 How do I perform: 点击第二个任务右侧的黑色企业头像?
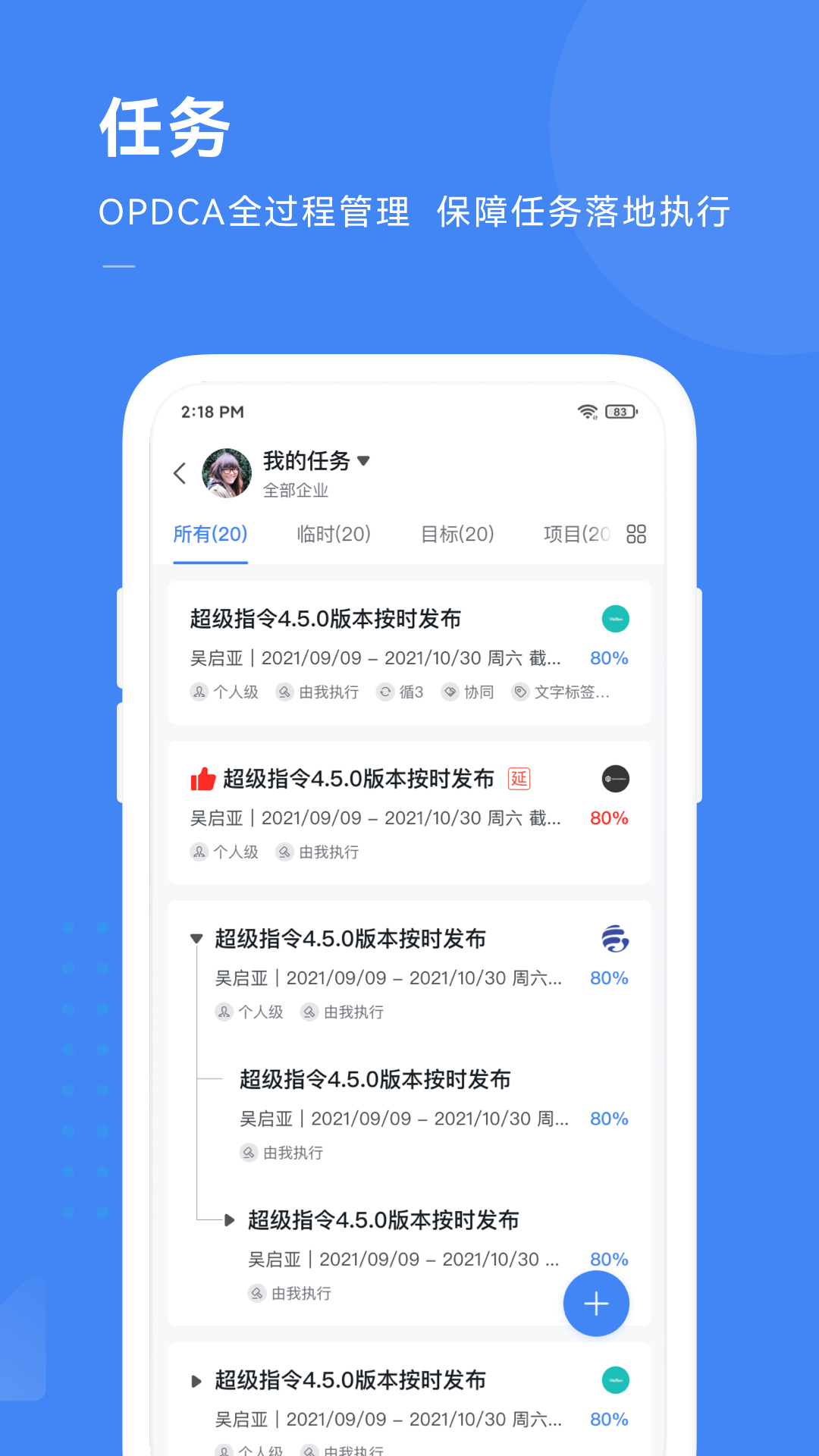coord(614,779)
